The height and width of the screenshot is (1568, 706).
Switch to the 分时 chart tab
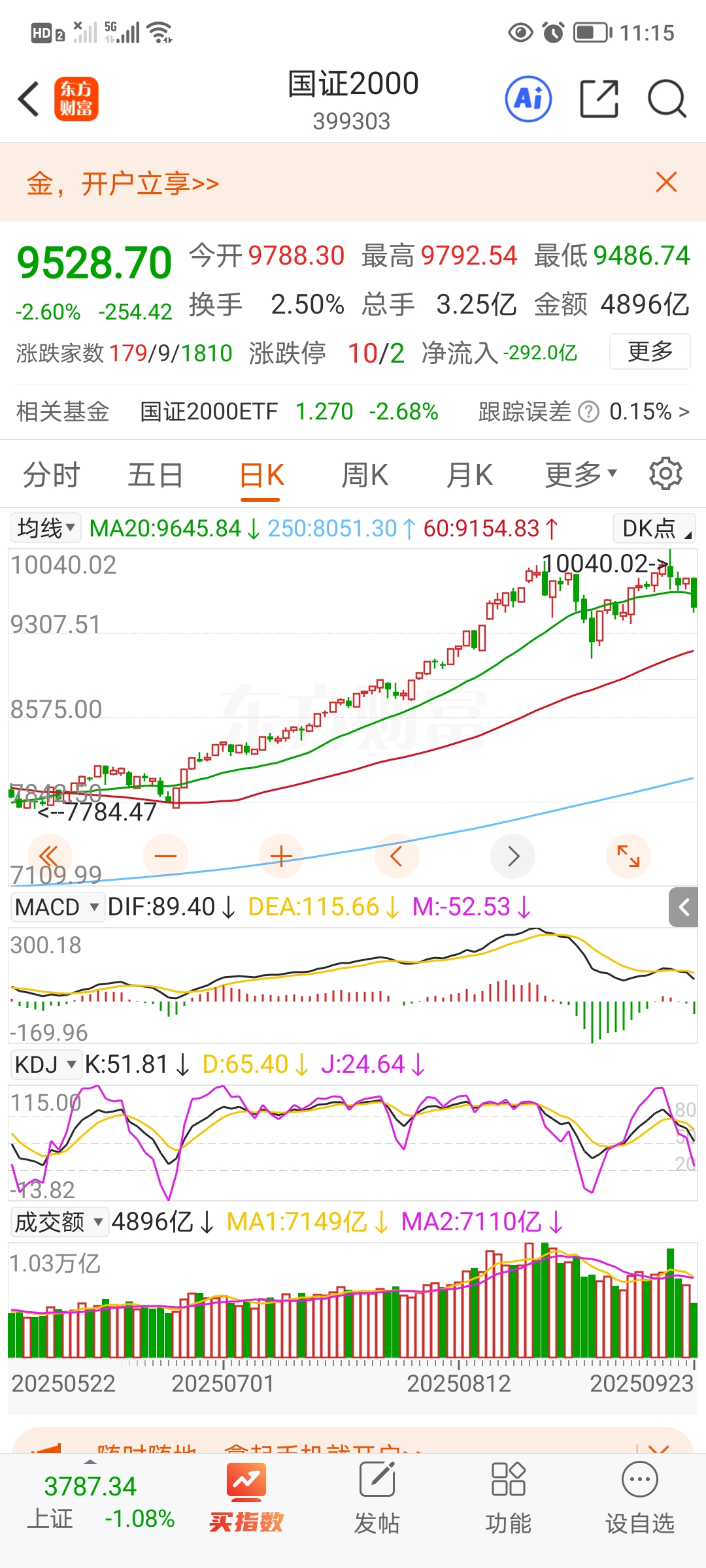coord(51,475)
